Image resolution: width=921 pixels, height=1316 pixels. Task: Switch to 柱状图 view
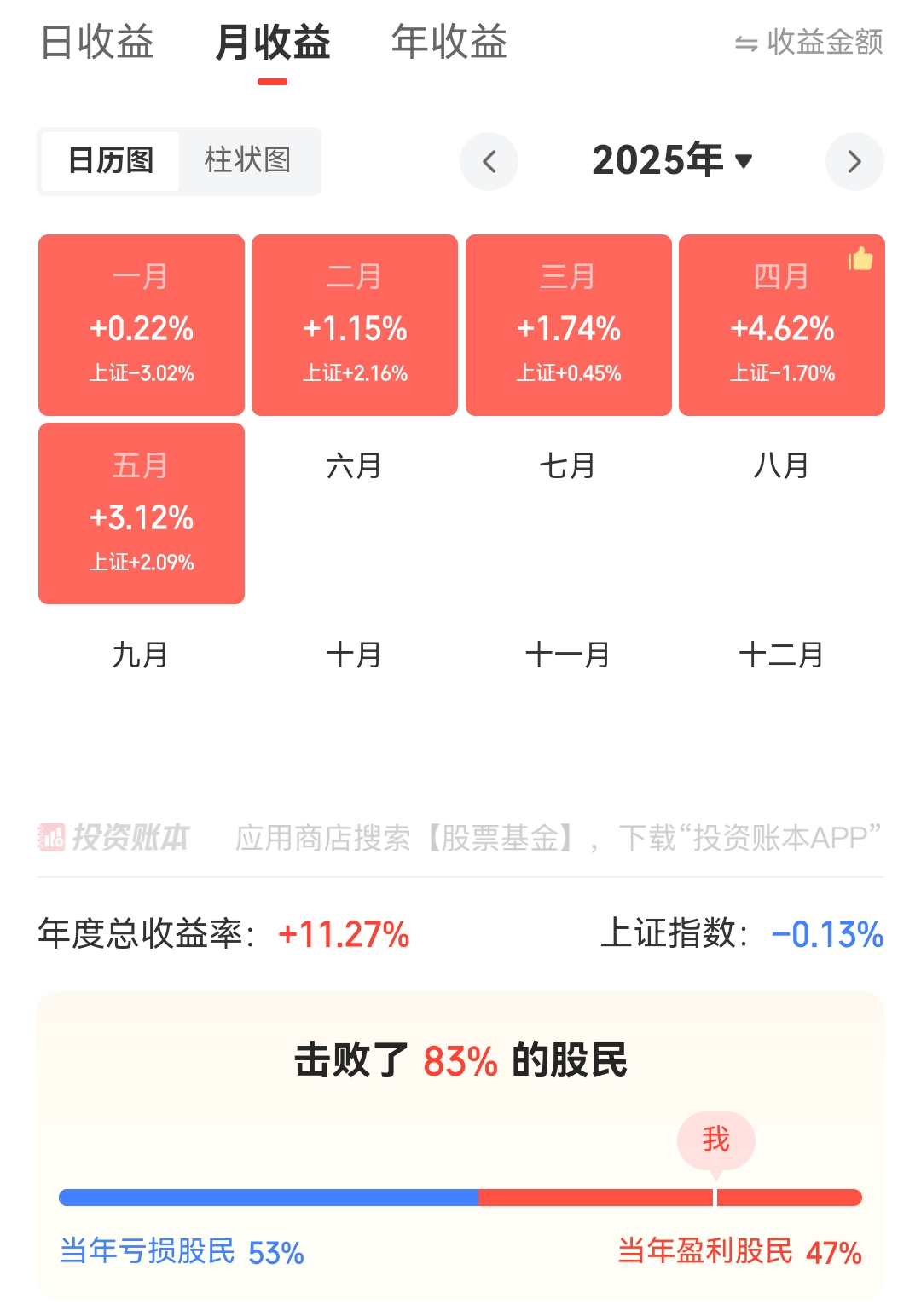(x=248, y=160)
